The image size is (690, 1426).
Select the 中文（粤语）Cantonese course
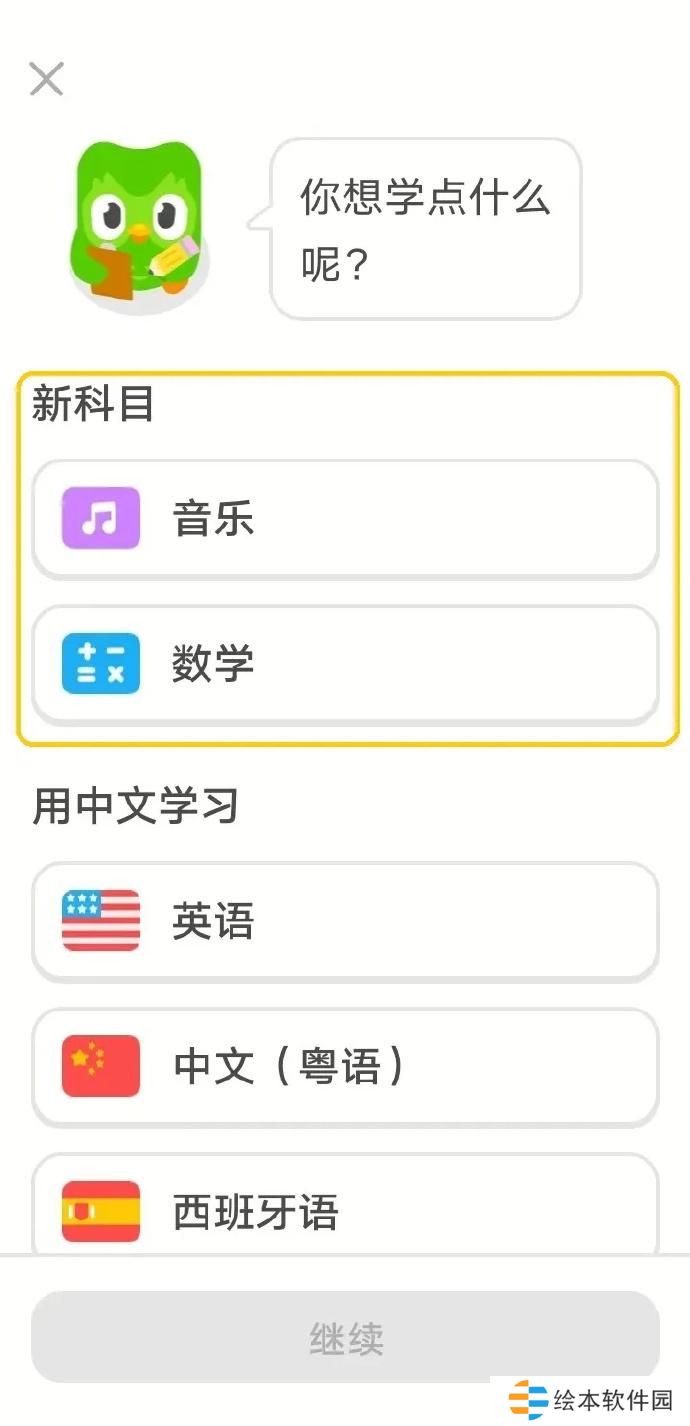(345, 1066)
